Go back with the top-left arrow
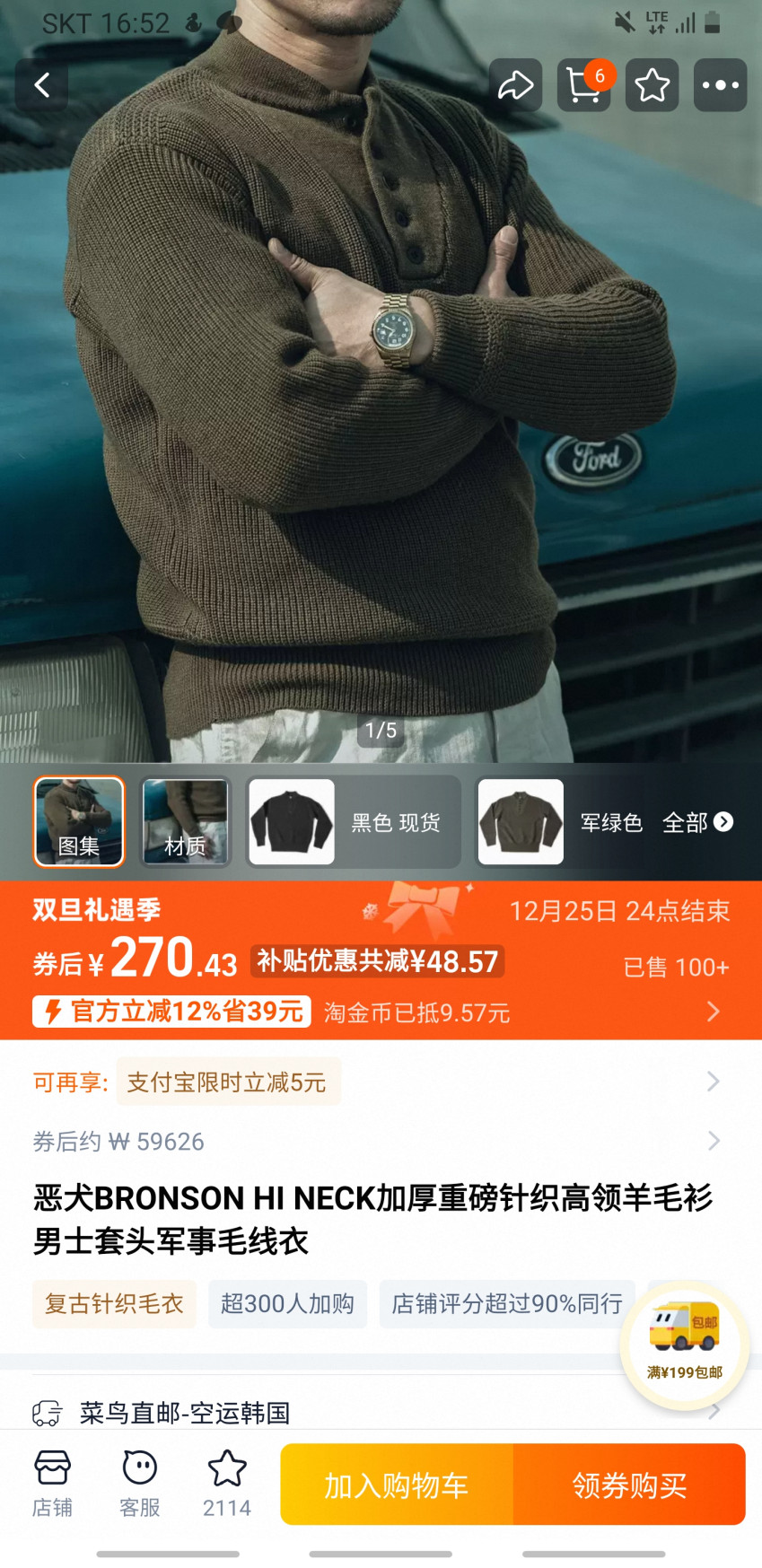This screenshot has width=762, height=1568. pyautogui.click(x=41, y=85)
